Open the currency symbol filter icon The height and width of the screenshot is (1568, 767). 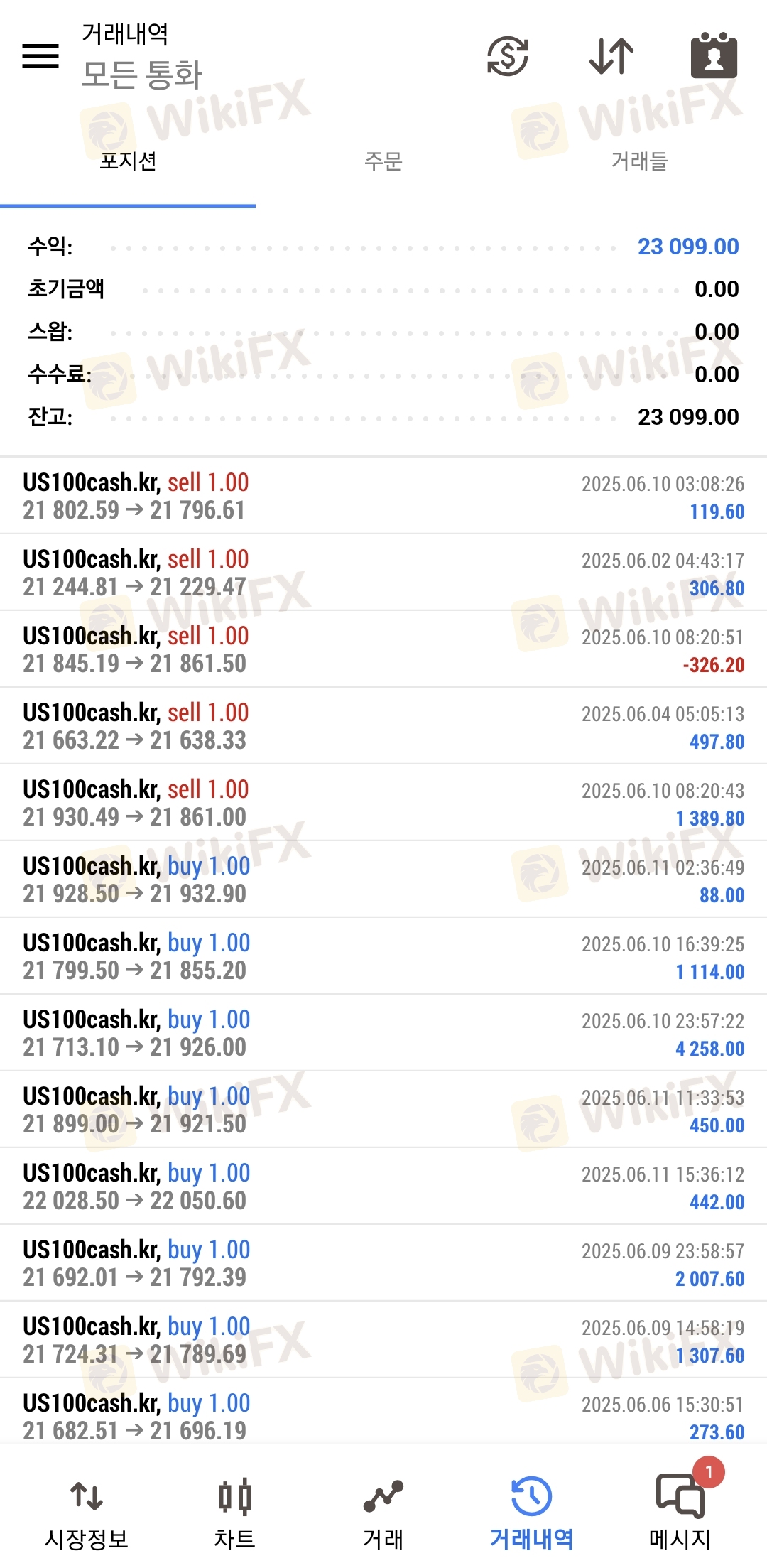coord(507,56)
